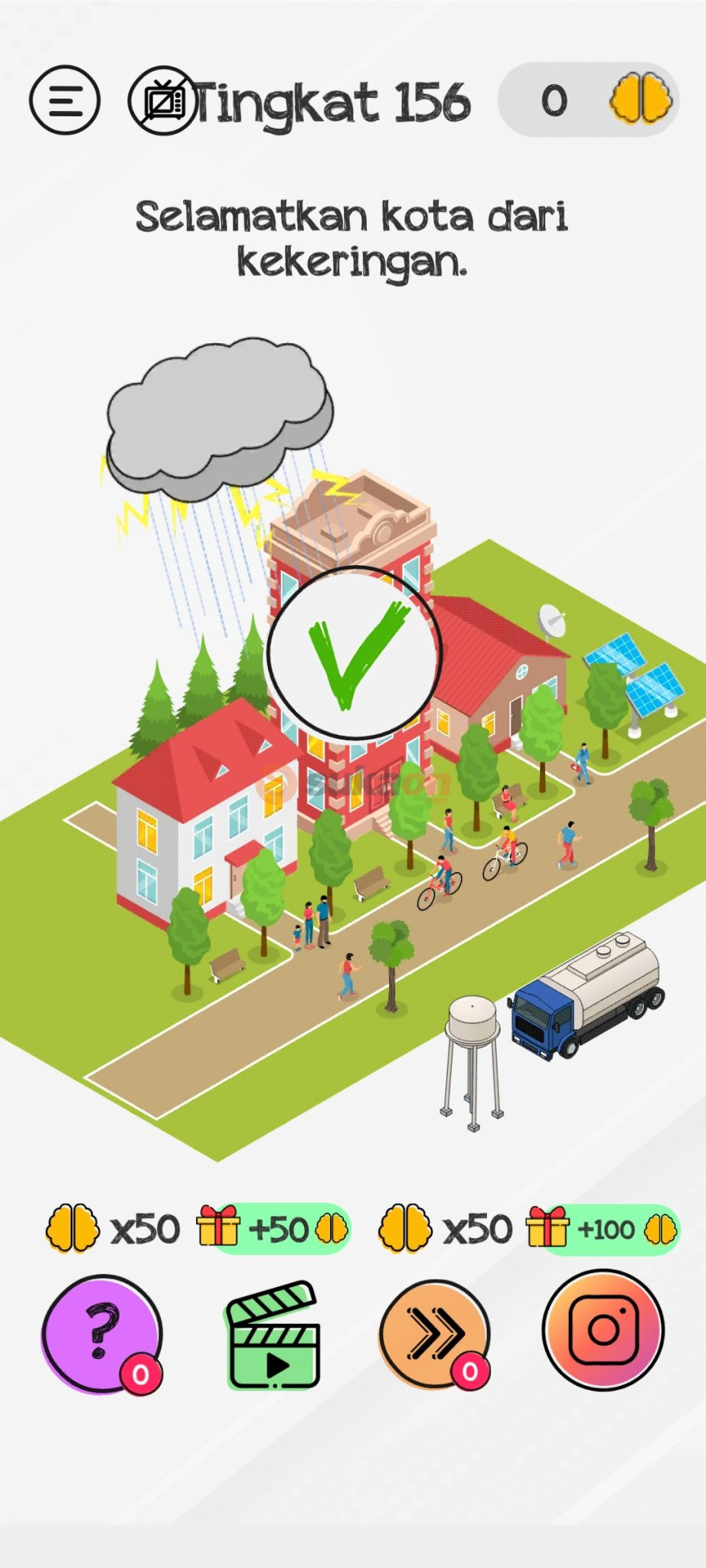This screenshot has width=706, height=1568.
Task: Open the brain coins balance
Action: point(588,100)
